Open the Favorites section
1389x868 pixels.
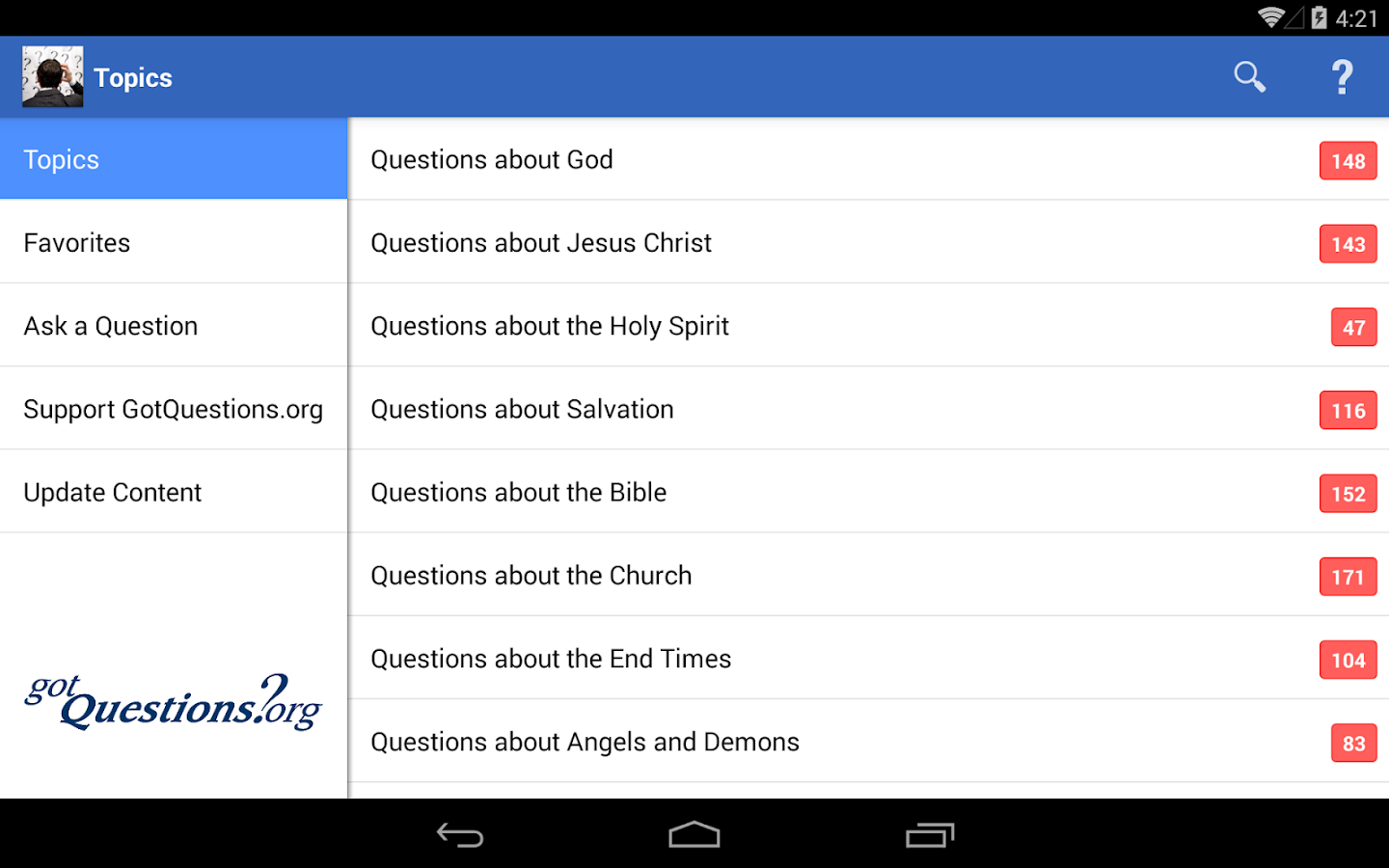(x=174, y=242)
